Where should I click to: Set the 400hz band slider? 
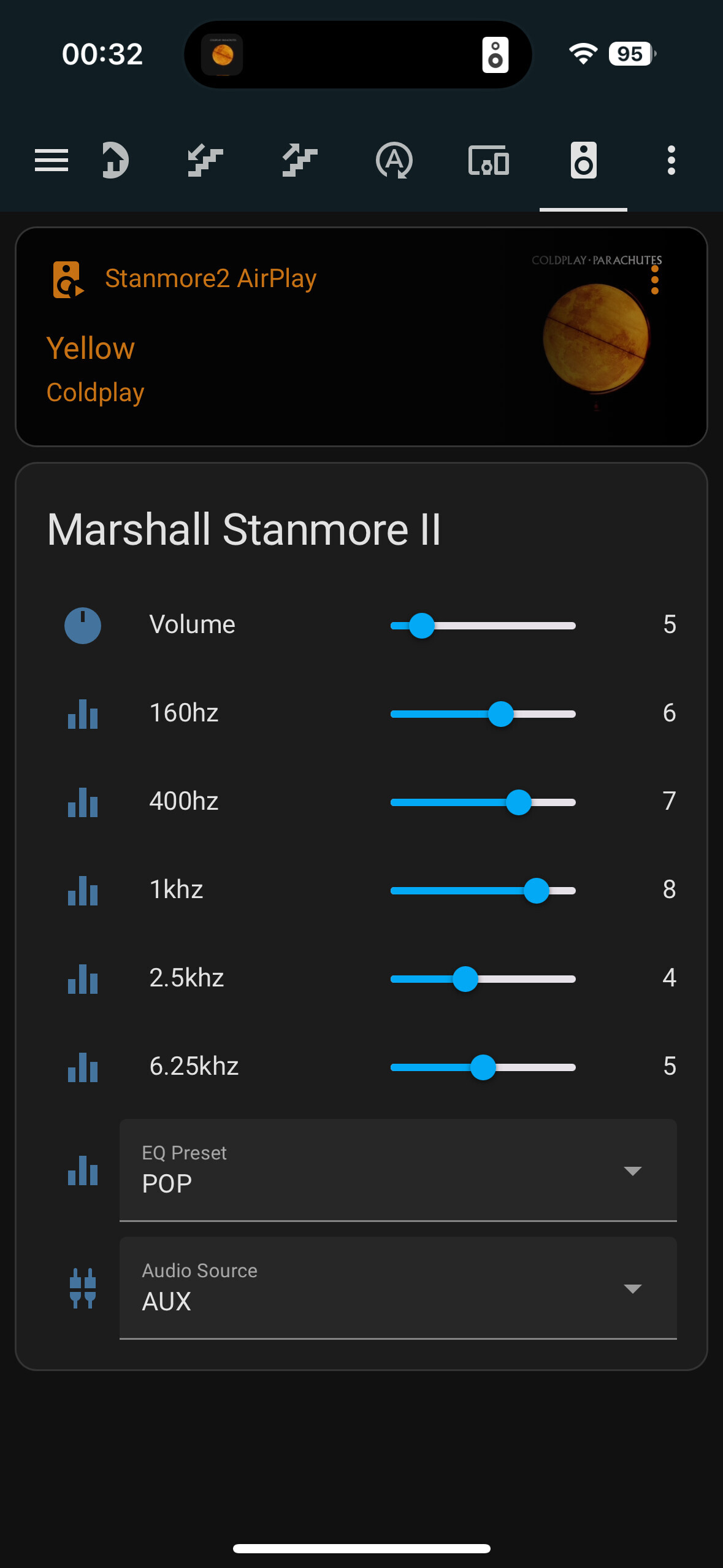pyautogui.click(x=519, y=802)
